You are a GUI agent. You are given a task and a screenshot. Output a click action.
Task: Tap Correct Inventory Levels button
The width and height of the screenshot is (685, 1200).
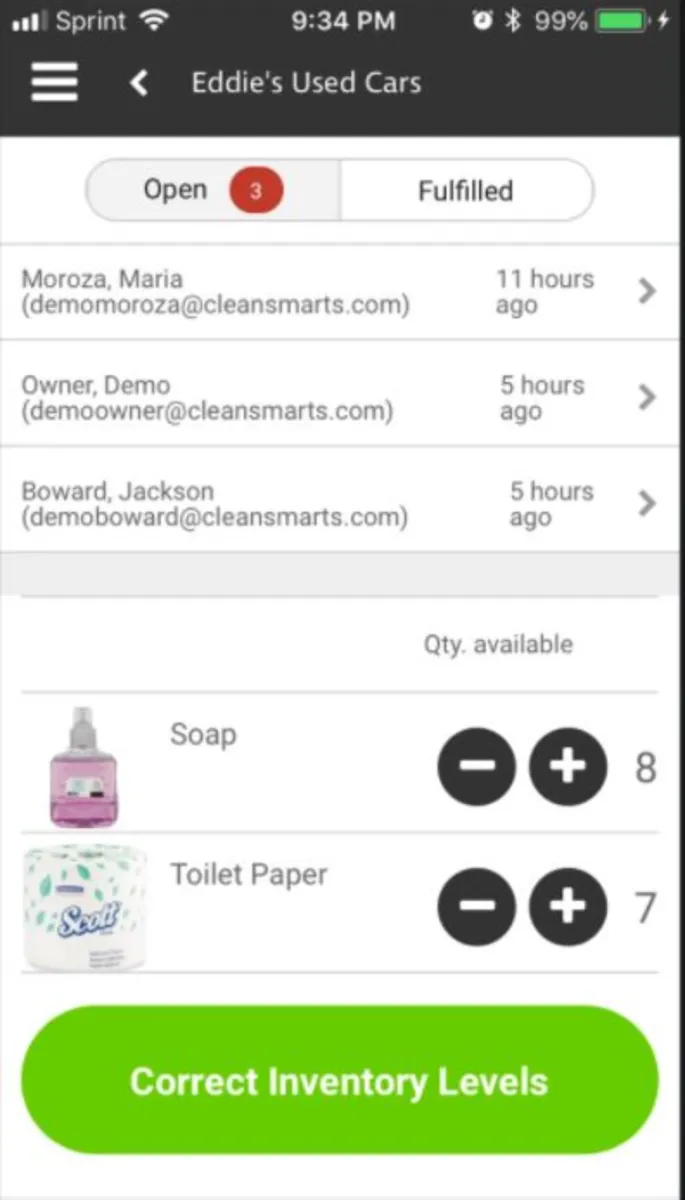pos(340,1081)
